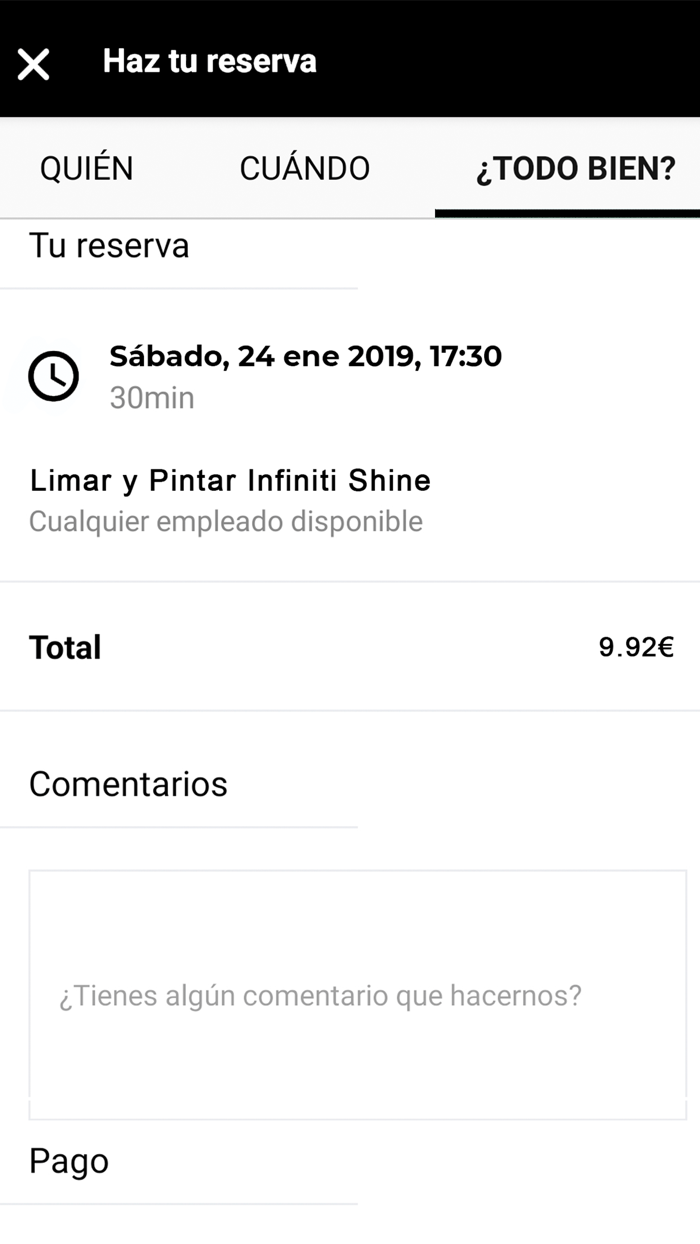The image size is (700, 1244).
Task: Select the ¿TODO BIEN? tab
Action: [x=575, y=168]
